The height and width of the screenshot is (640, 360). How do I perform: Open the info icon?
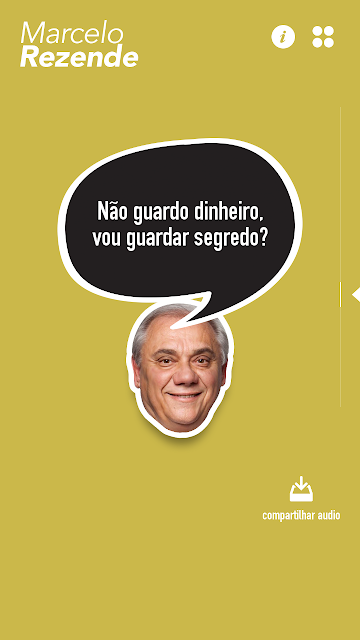[x=283, y=37]
